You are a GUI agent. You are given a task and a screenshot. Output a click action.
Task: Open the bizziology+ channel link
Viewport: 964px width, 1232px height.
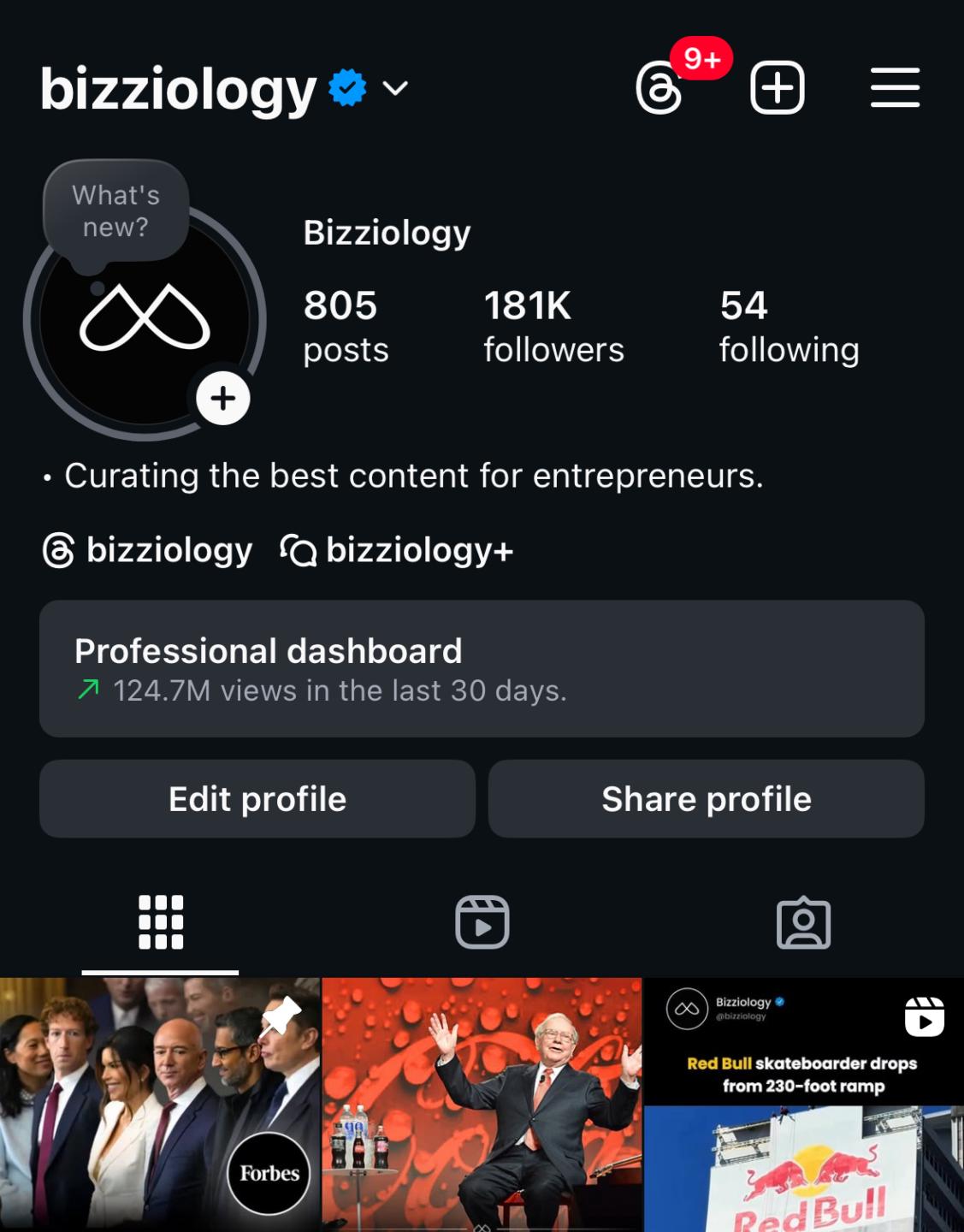click(398, 550)
